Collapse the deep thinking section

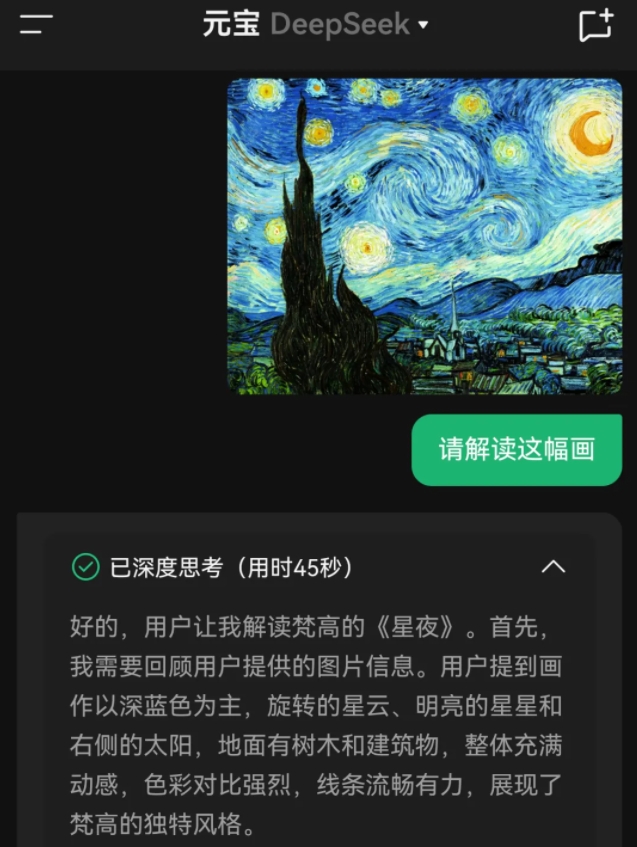coord(553,567)
